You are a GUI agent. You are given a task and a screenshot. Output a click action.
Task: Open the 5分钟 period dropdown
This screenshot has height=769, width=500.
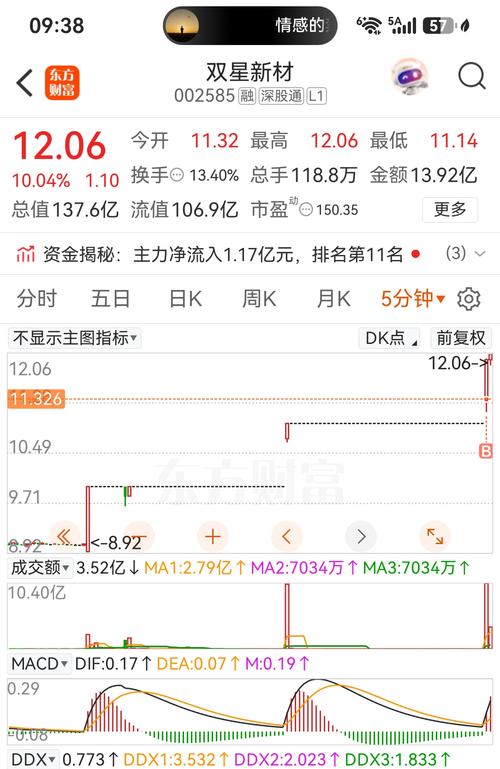(413, 299)
